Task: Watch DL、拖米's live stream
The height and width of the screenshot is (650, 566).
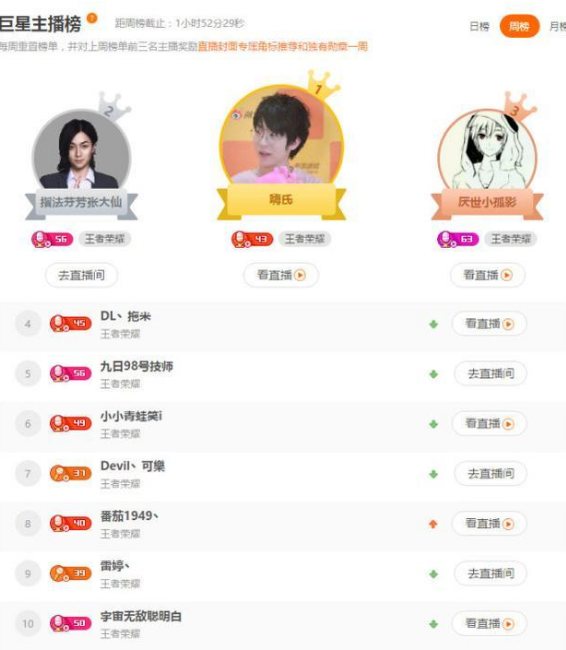Action: point(489,324)
